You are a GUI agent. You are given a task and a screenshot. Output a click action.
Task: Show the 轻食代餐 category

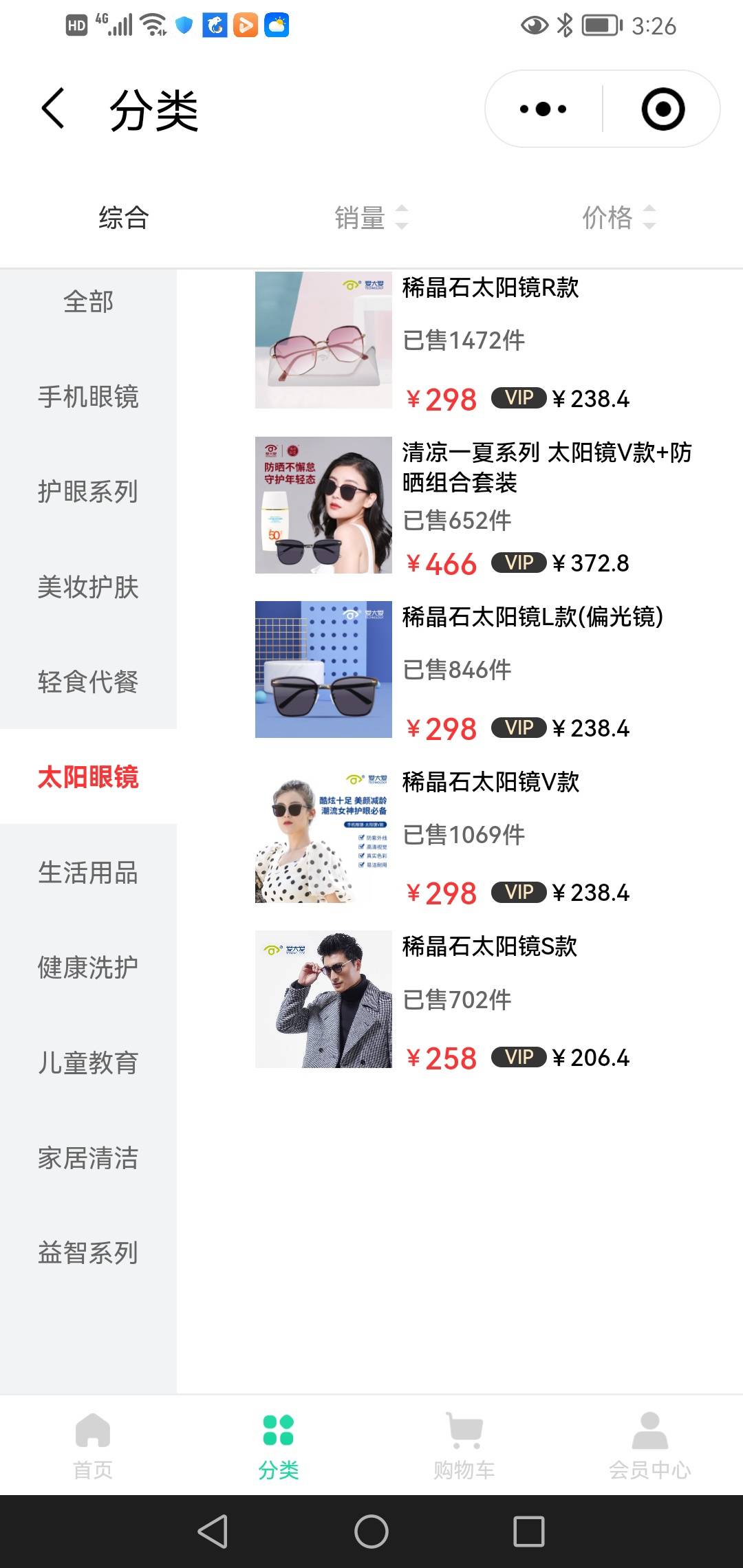[x=88, y=682]
